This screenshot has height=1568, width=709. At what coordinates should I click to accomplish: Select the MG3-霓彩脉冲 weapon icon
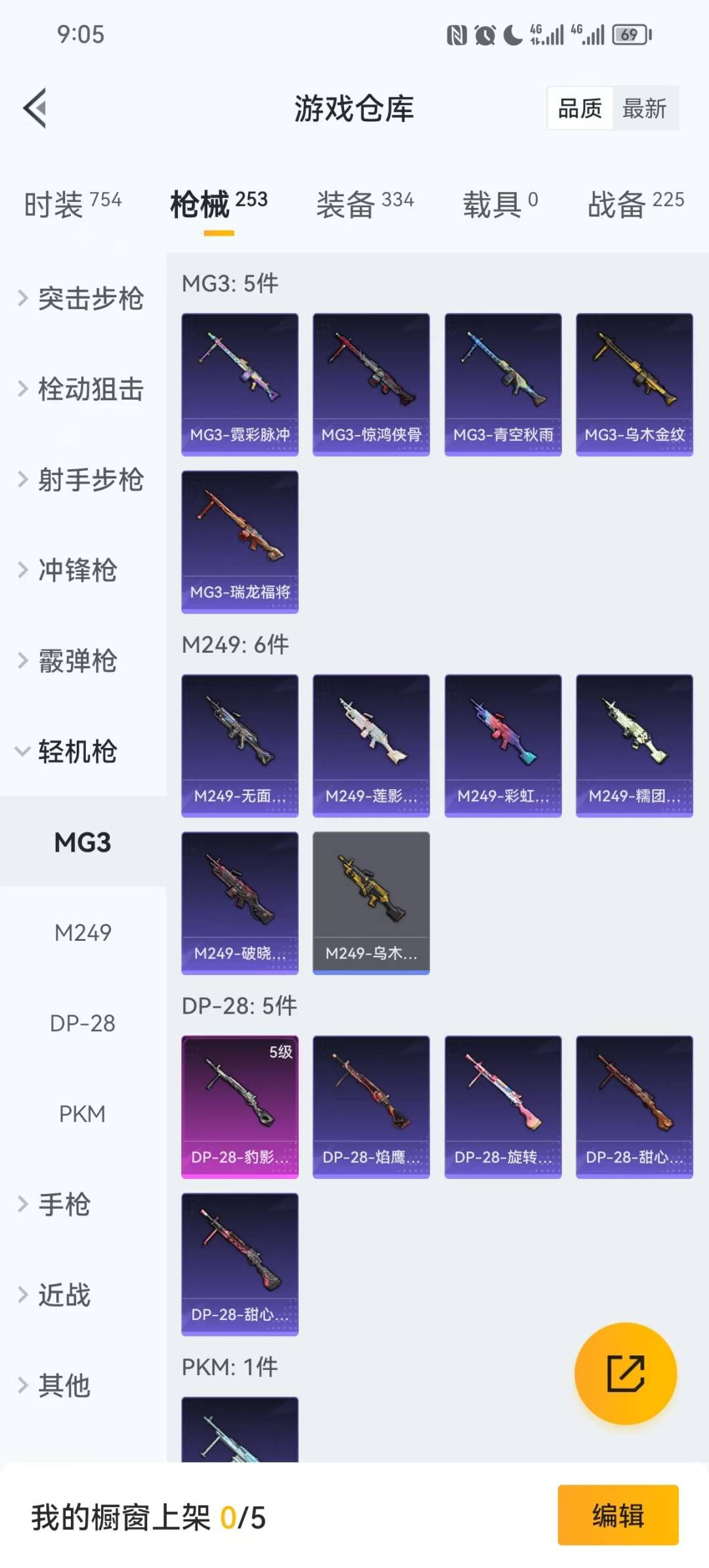click(240, 384)
